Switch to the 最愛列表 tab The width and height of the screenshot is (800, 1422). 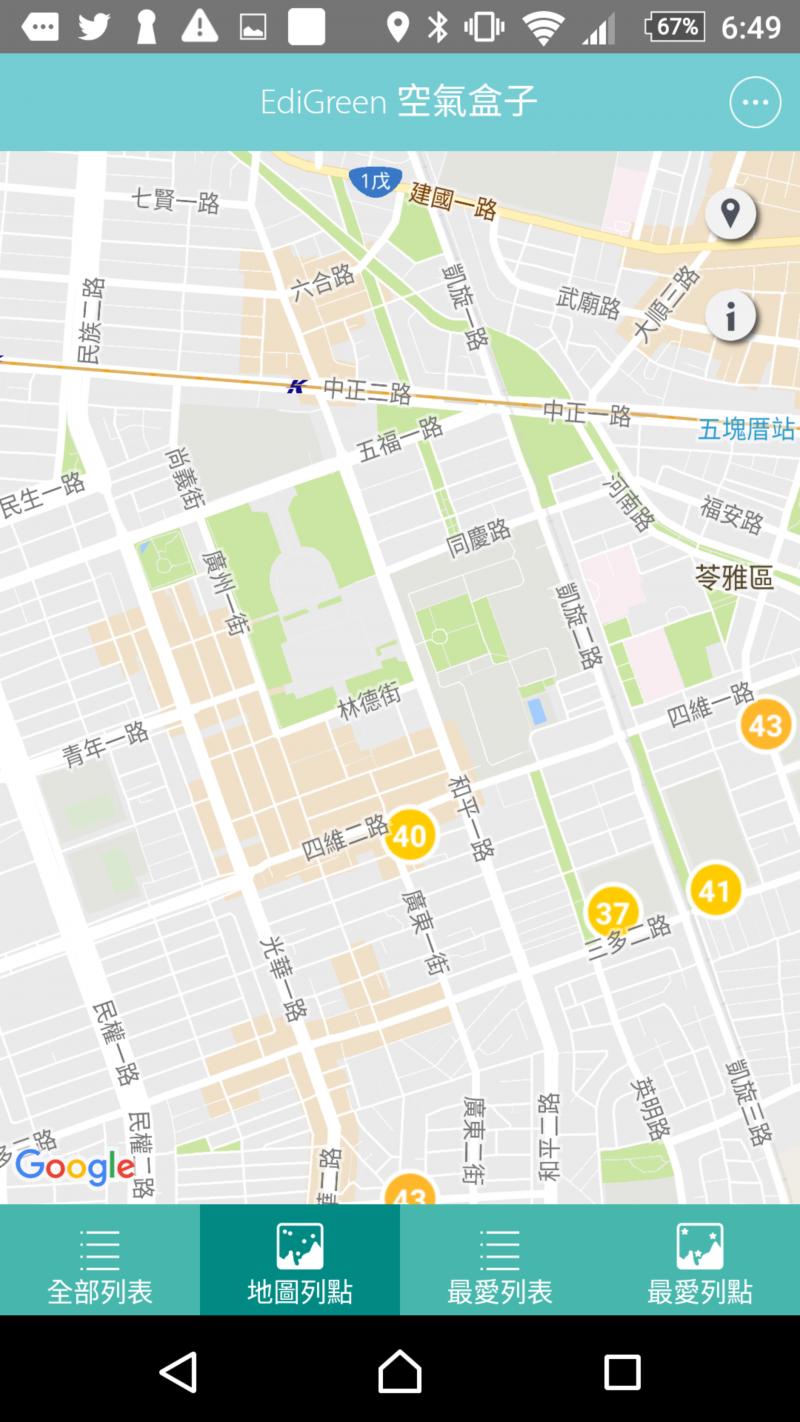pyautogui.click(x=500, y=1260)
